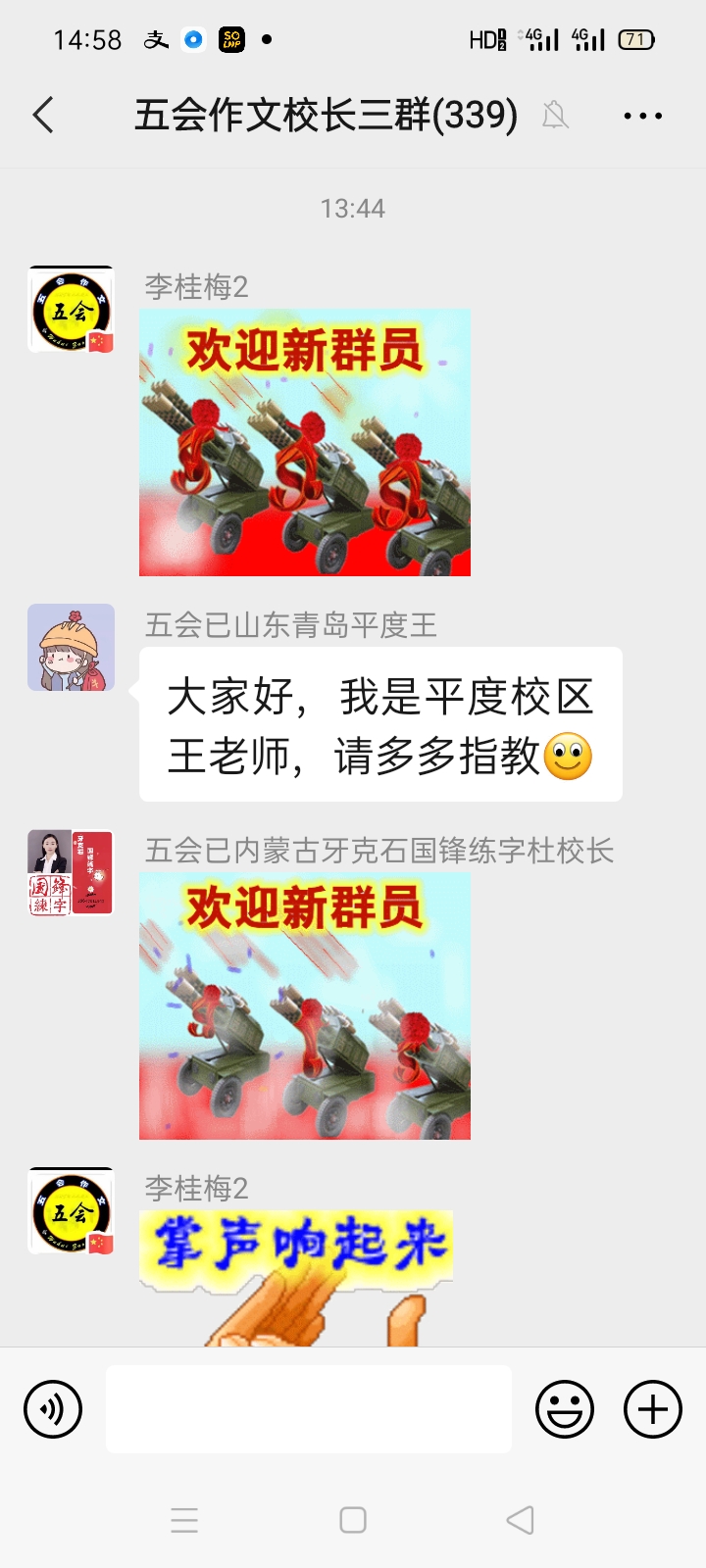Viewport: 706px width, 1568px height.
Task: Open the first 李桂梅2 avatar profile
Action: (71, 309)
